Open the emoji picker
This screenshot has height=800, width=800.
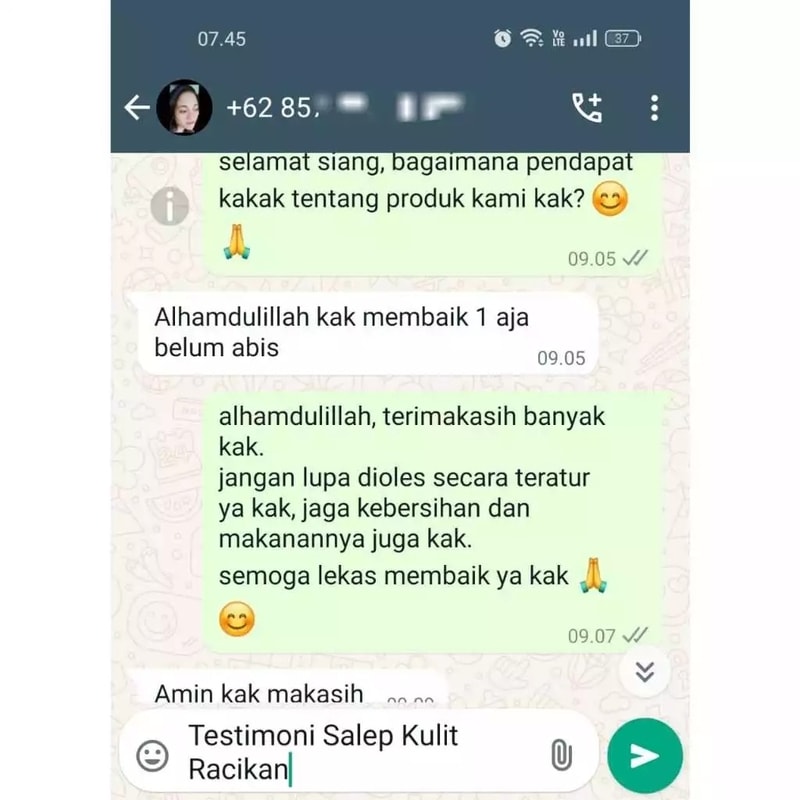pyautogui.click(x=152, y=756)
